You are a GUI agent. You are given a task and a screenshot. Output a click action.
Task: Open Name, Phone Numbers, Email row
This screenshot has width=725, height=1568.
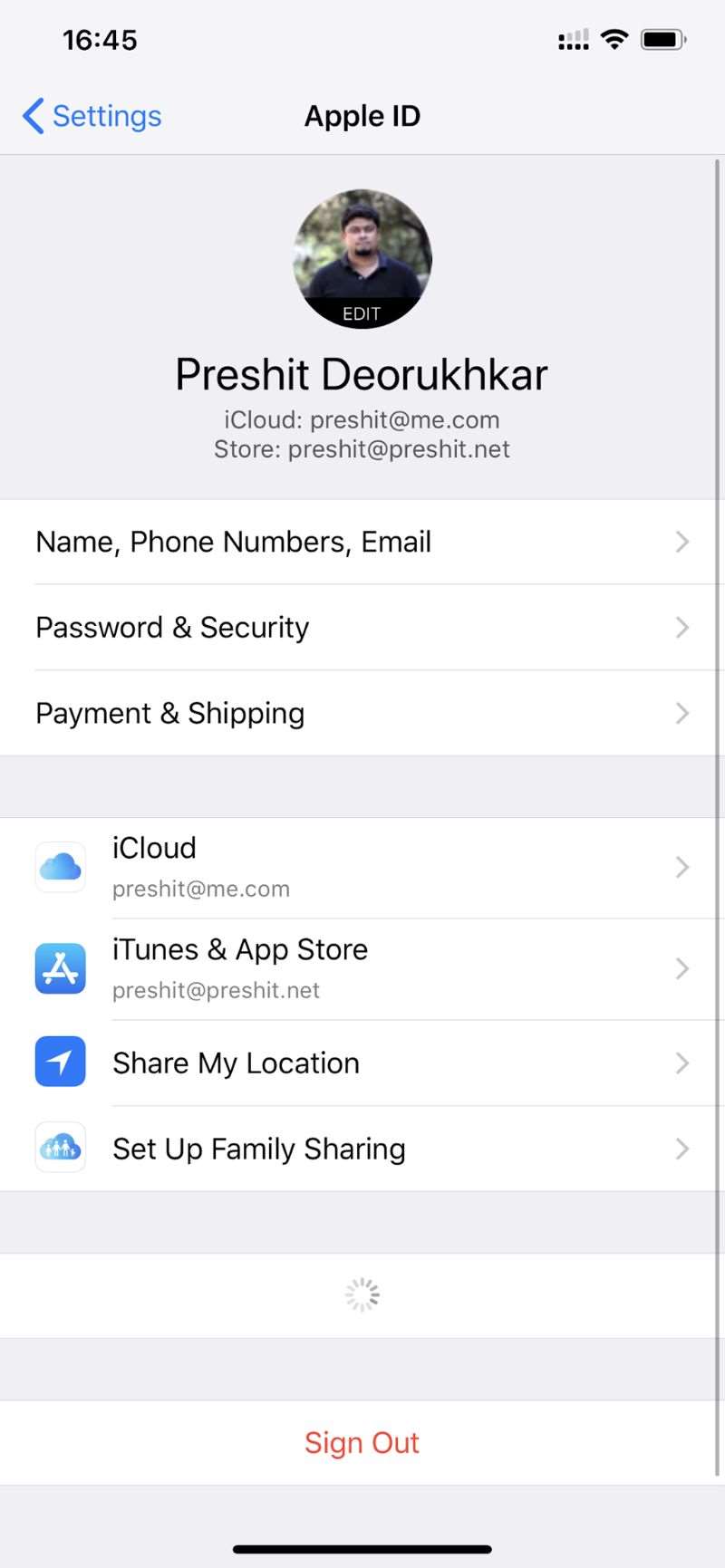[x=232, y=542]
